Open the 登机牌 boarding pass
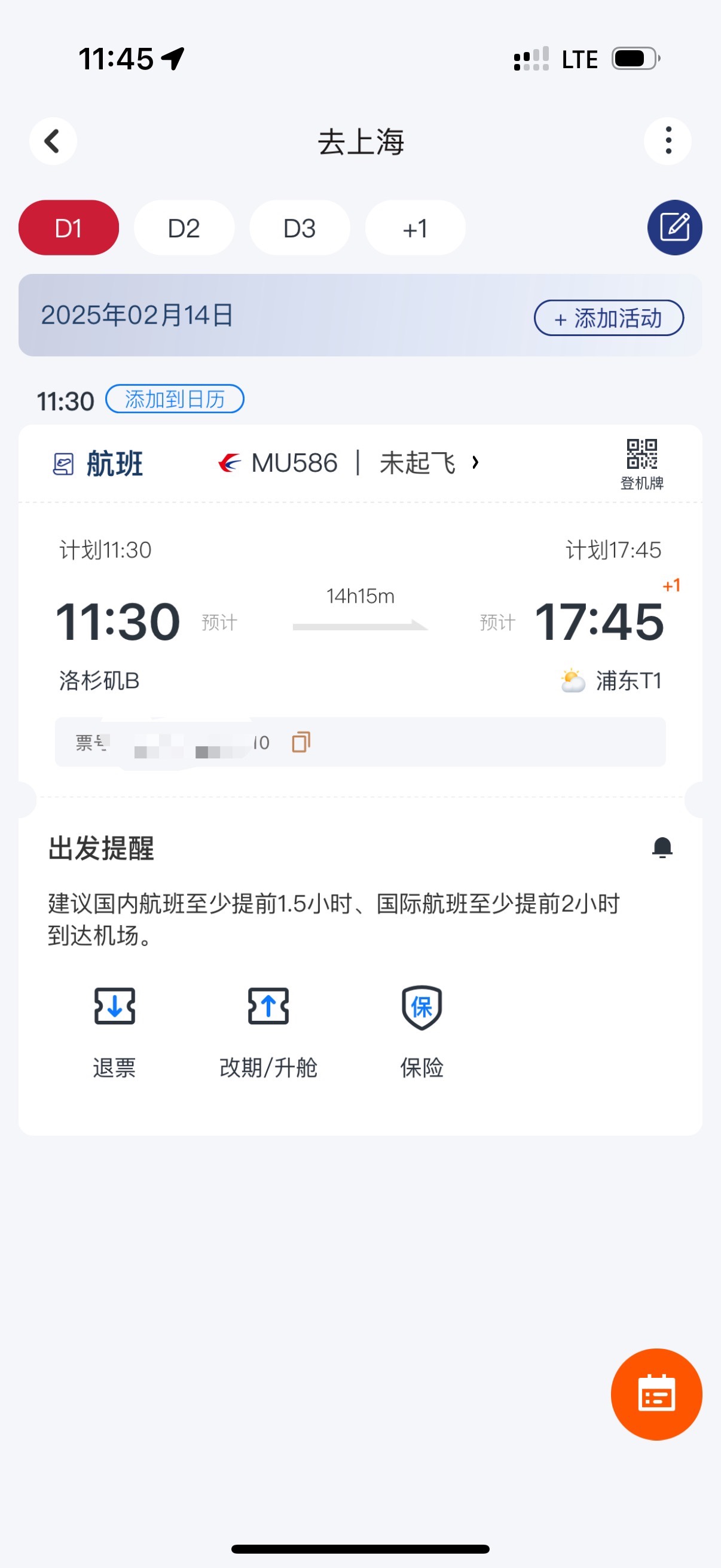Screen dimensions: 721x1568 point(641,465)
